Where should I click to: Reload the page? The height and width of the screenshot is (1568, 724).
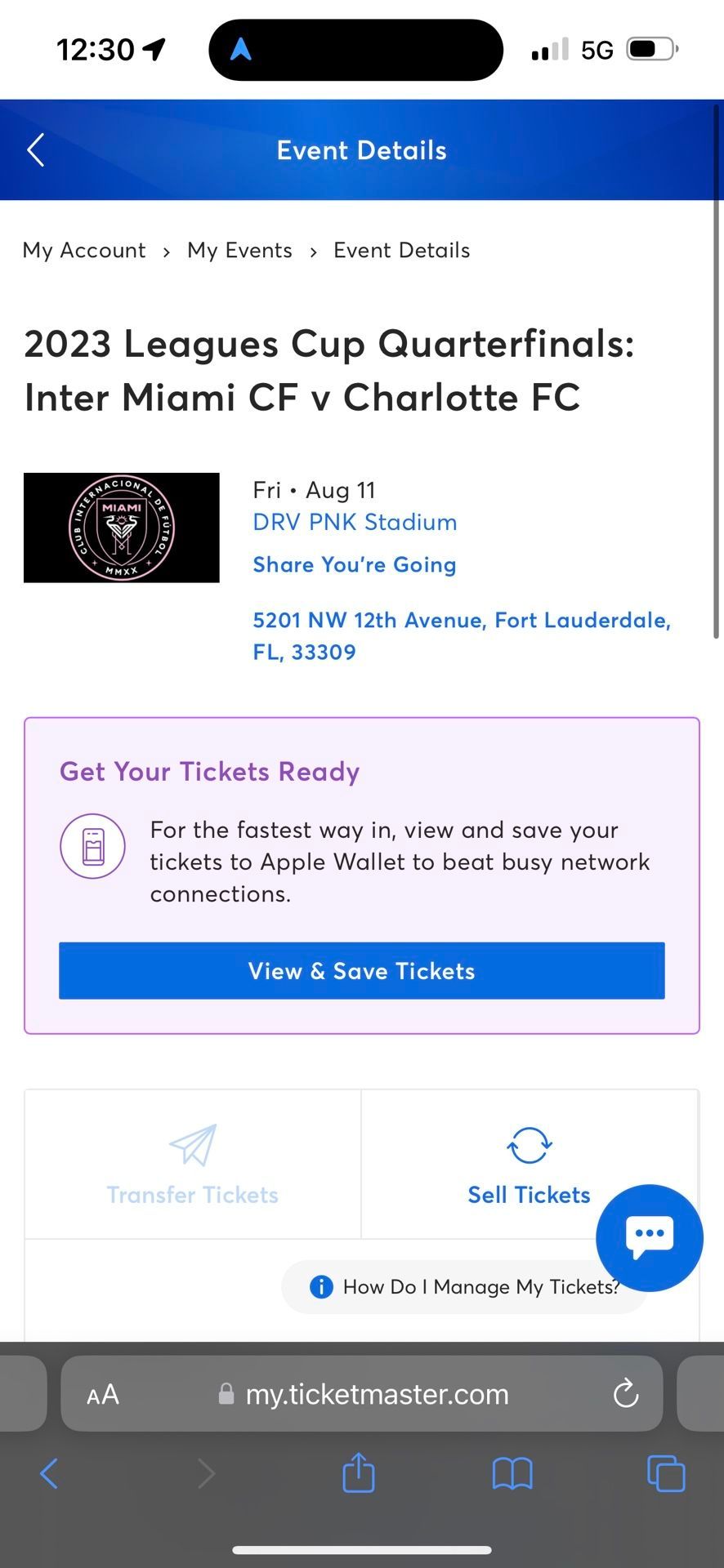click(x=626, y=1394)
